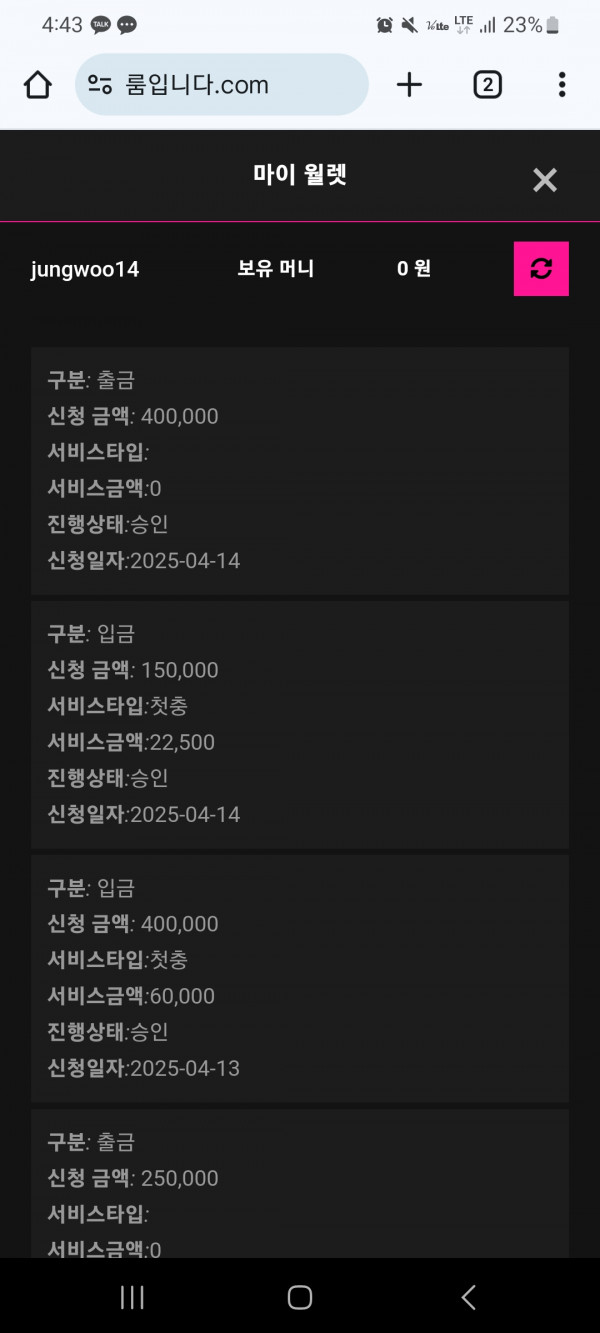Close the 마이 월렛 wallet panel
Viewport: 600px width, 1333px height.
point(544,180)
